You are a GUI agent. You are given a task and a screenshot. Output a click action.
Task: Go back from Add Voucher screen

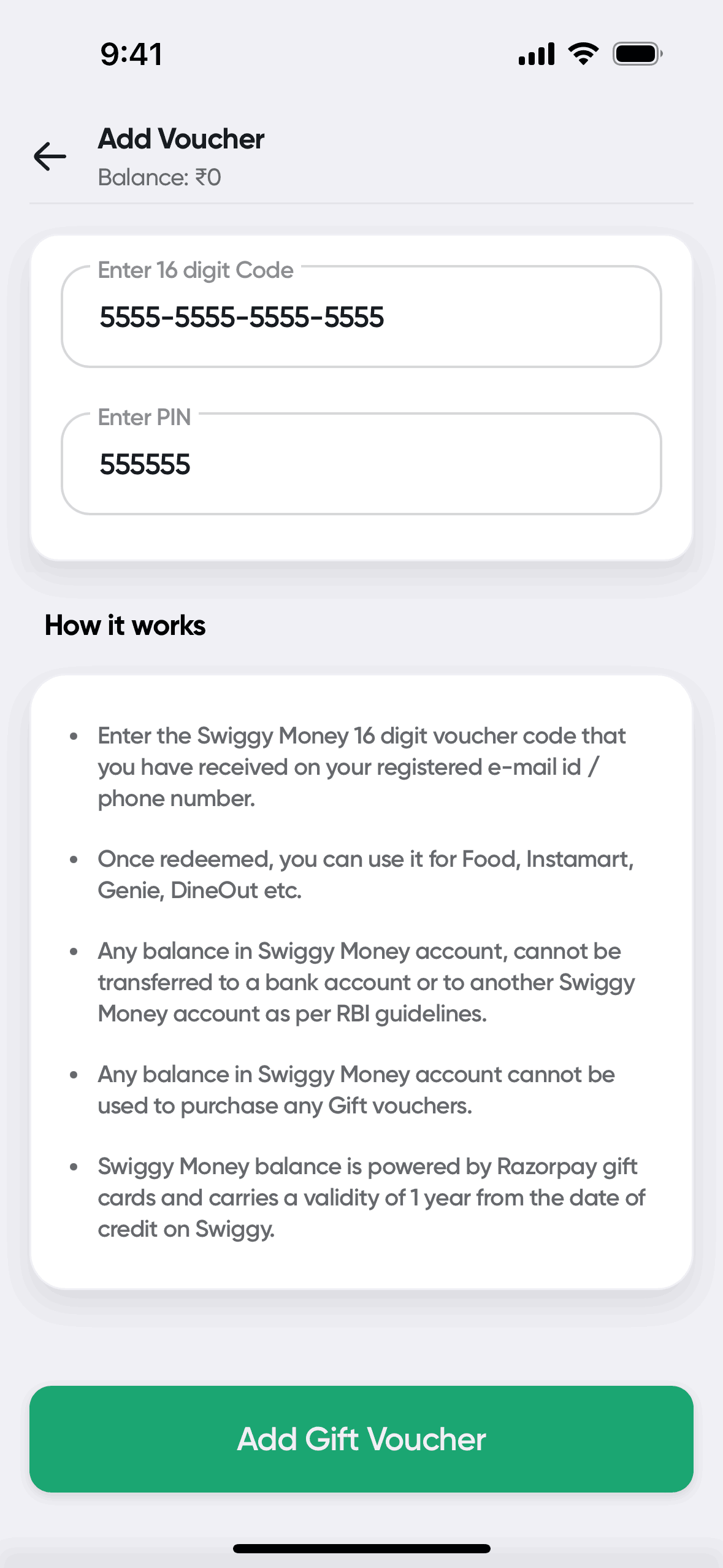(x=50, y=156)
